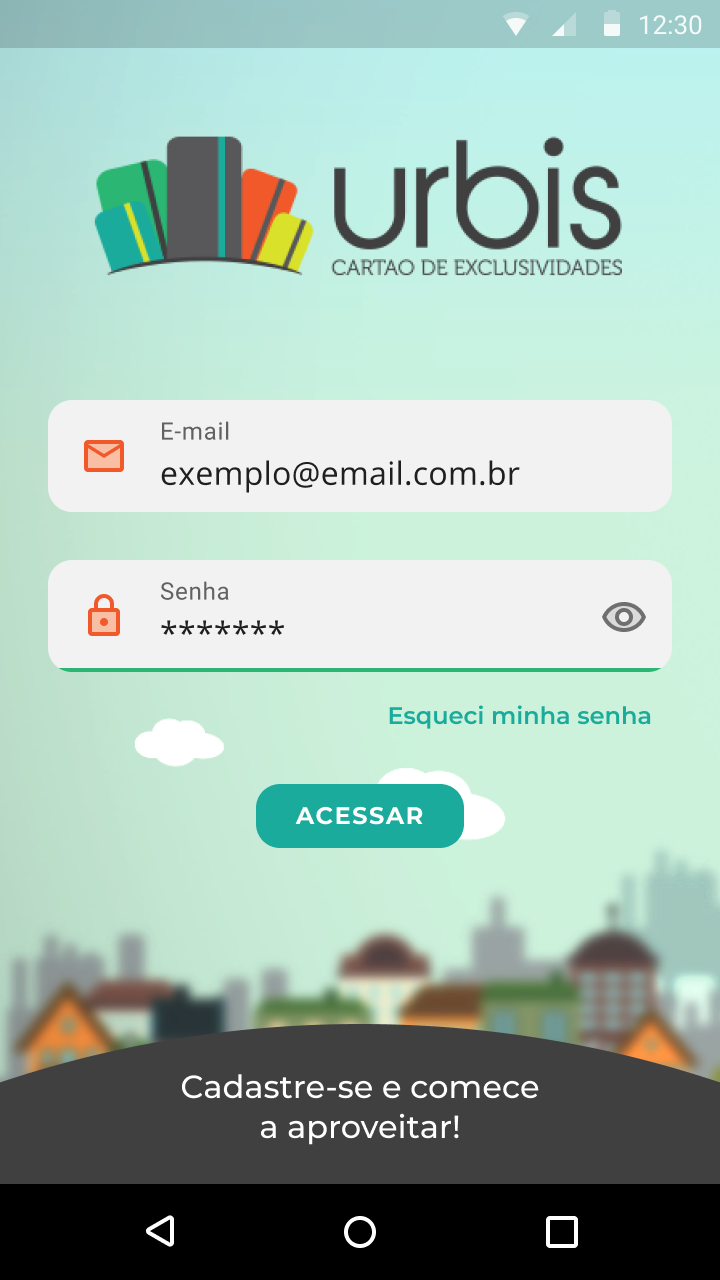Open Cadastre-se e comece a aproveitar
This screenshot has height=1280, width=720.
pos(360,1107)
